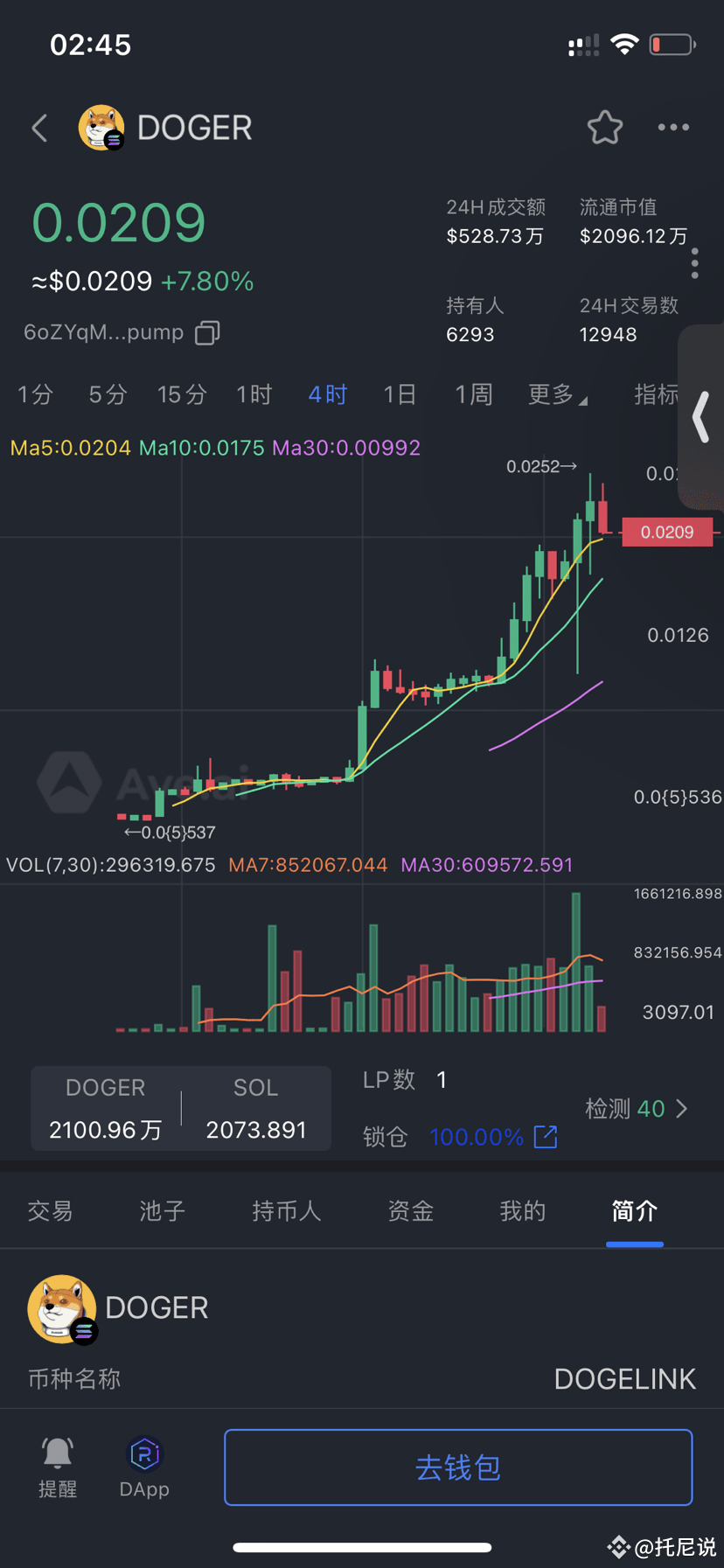Select the 15分 chart interval
The width and height of the screenshot is (724, 1568).
pos(182,394)
